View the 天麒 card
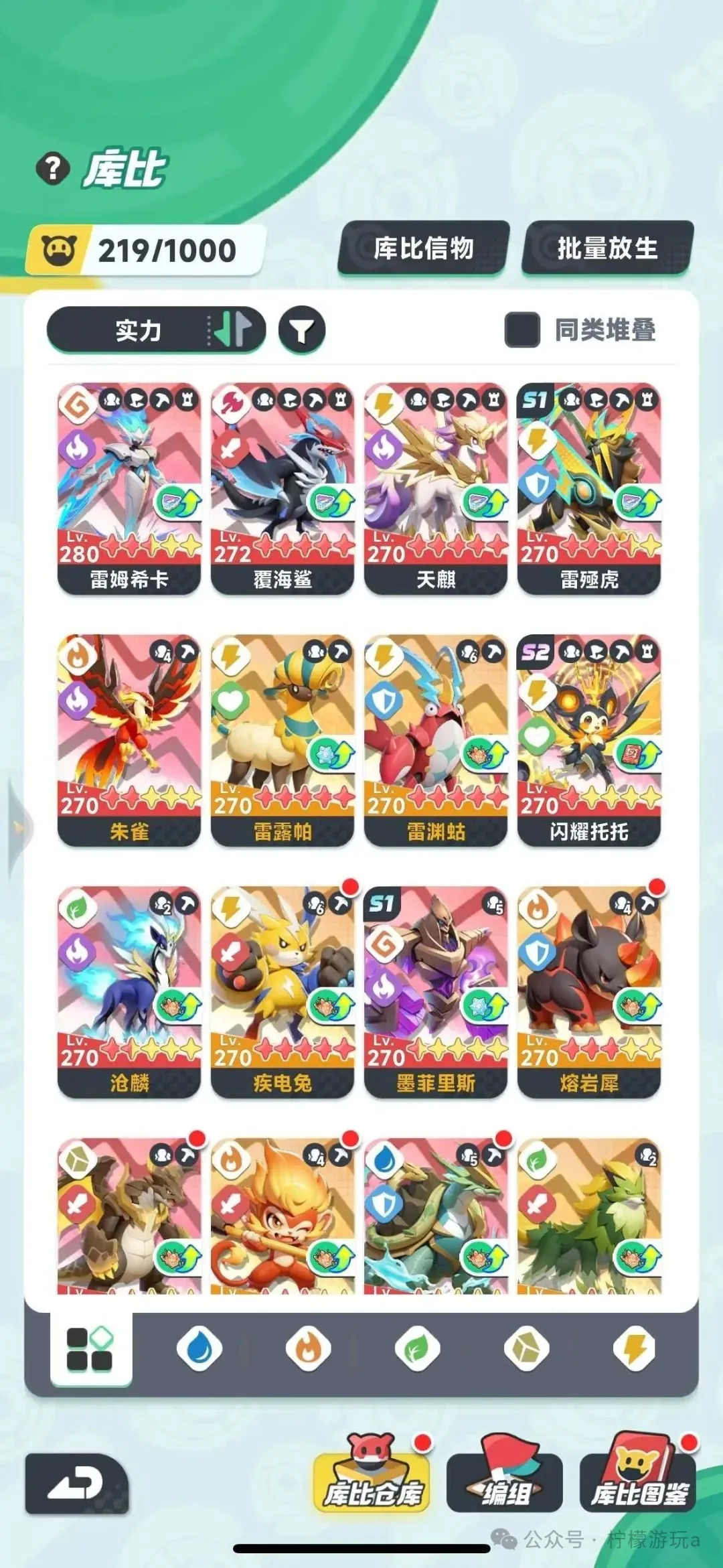This screenshot has width=723, height=1568. [436, 489]
